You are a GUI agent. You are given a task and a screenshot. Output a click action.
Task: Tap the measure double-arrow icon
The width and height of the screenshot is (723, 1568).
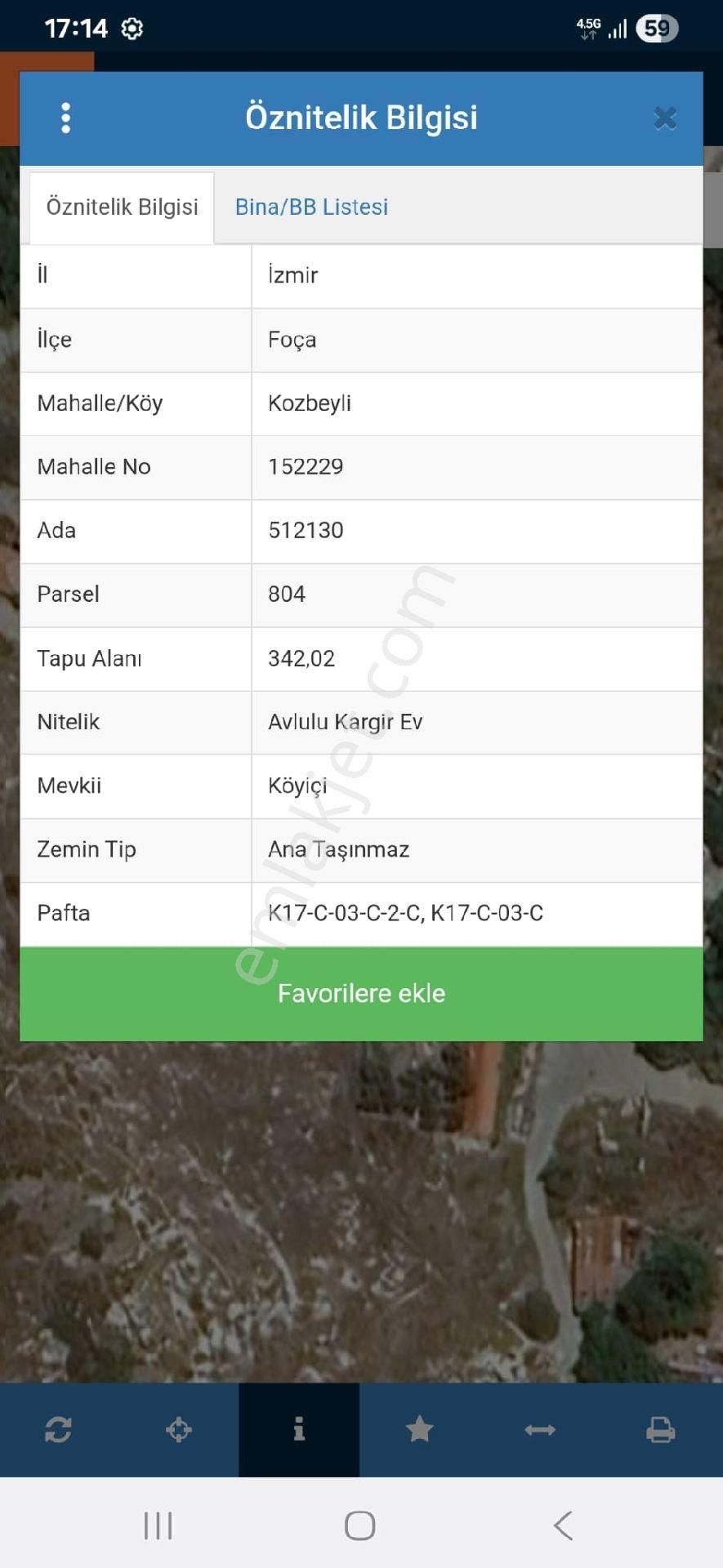point(540,1429)
